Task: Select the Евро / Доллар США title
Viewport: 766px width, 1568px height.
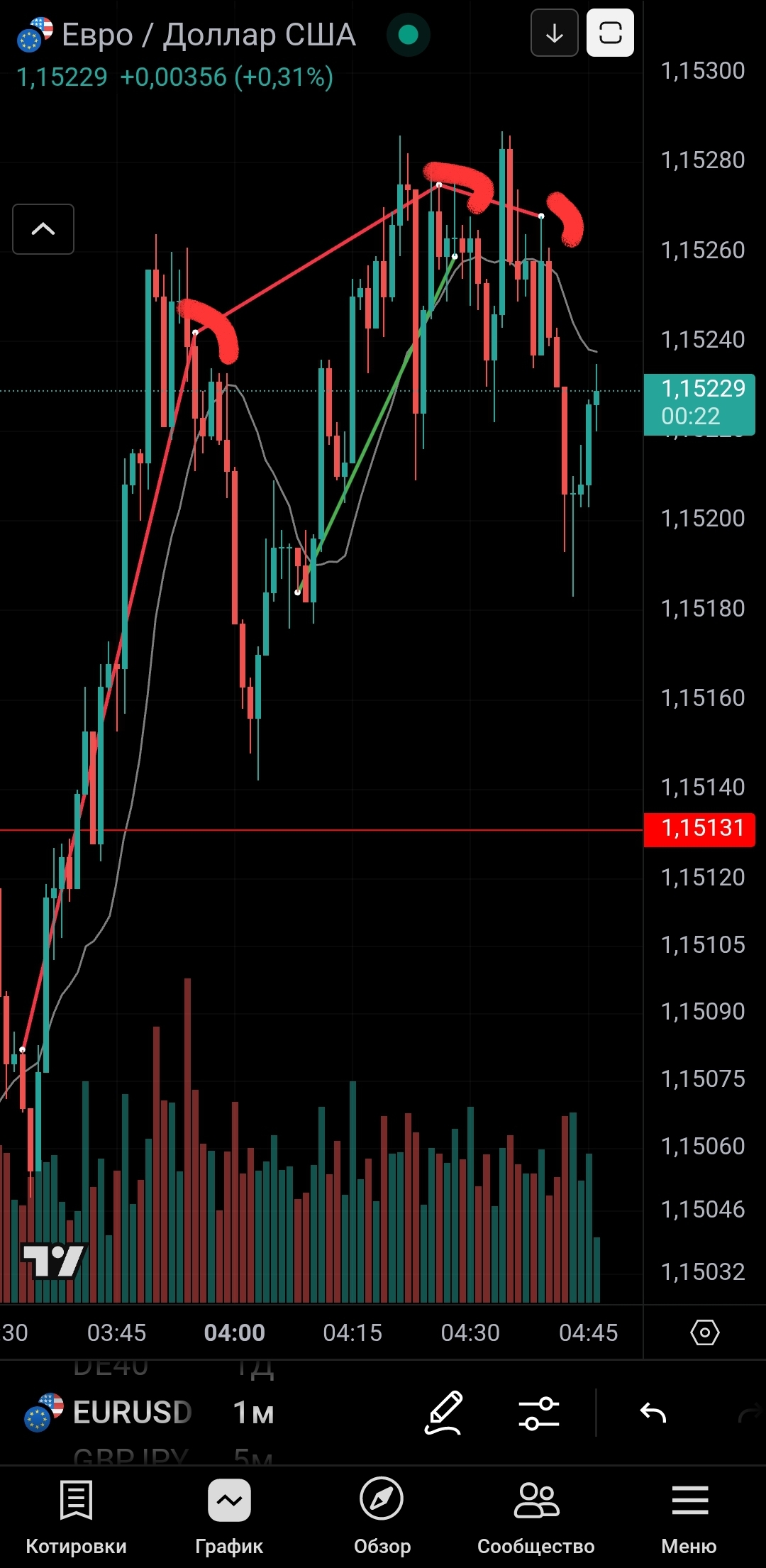Action: (x=209, y=34)
